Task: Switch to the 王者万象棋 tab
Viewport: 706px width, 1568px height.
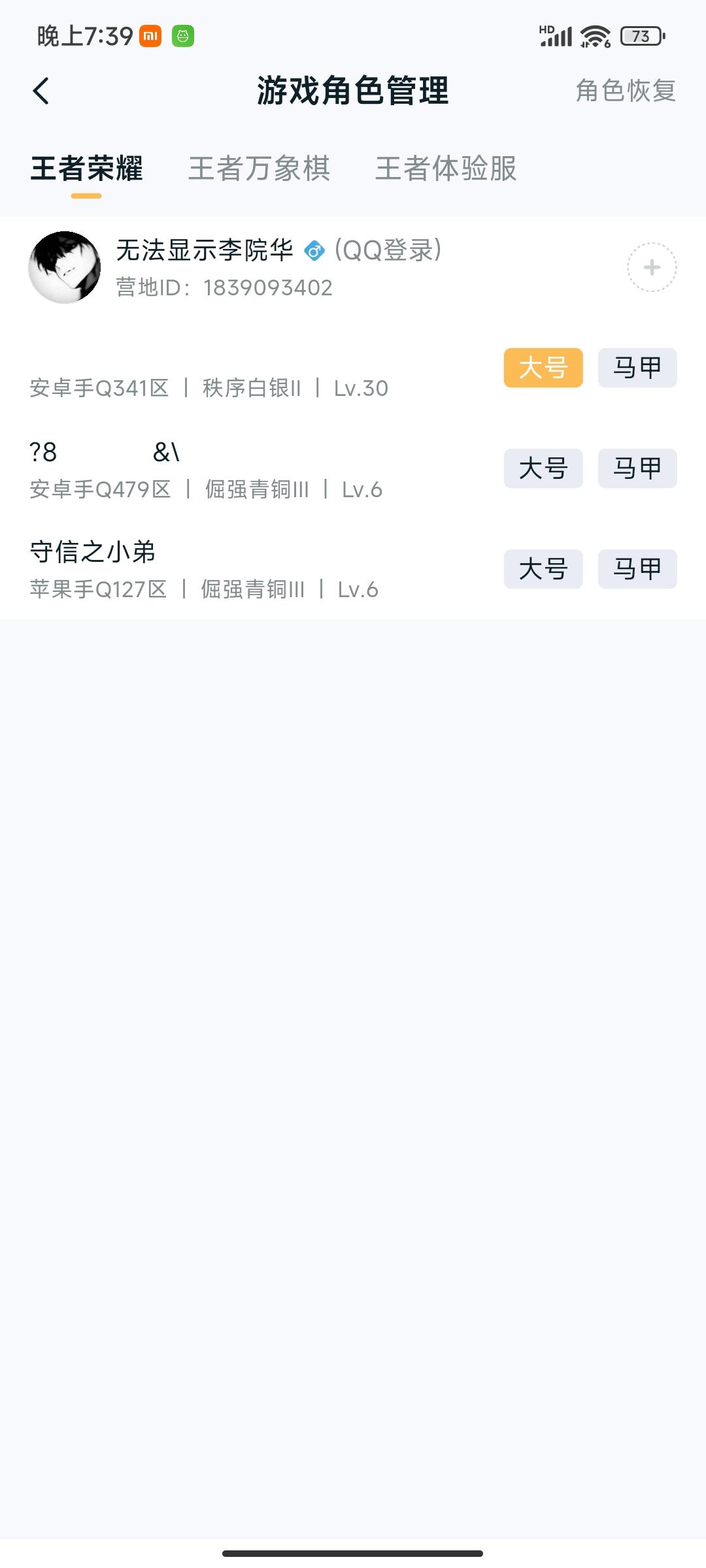Action: tap(260, 169)
